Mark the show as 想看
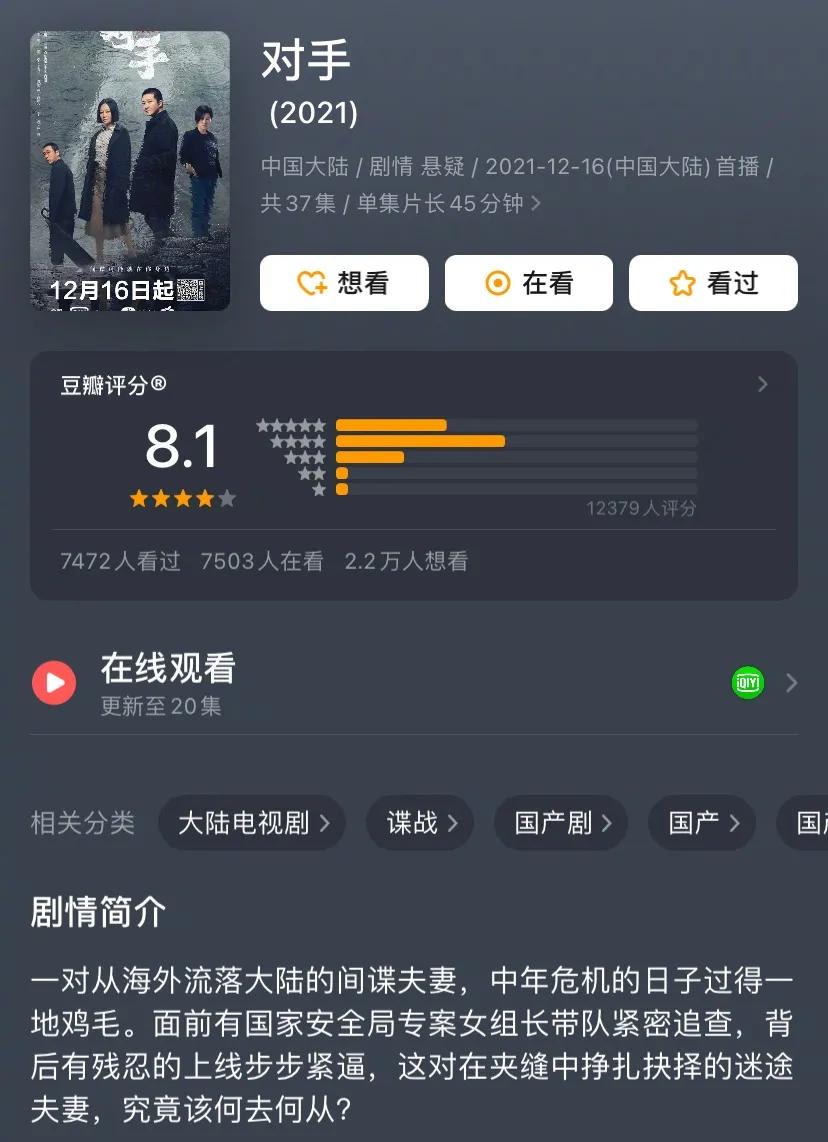Viewport: 828px width, 1142px height. pyautogui.click(x=344, y=283)
